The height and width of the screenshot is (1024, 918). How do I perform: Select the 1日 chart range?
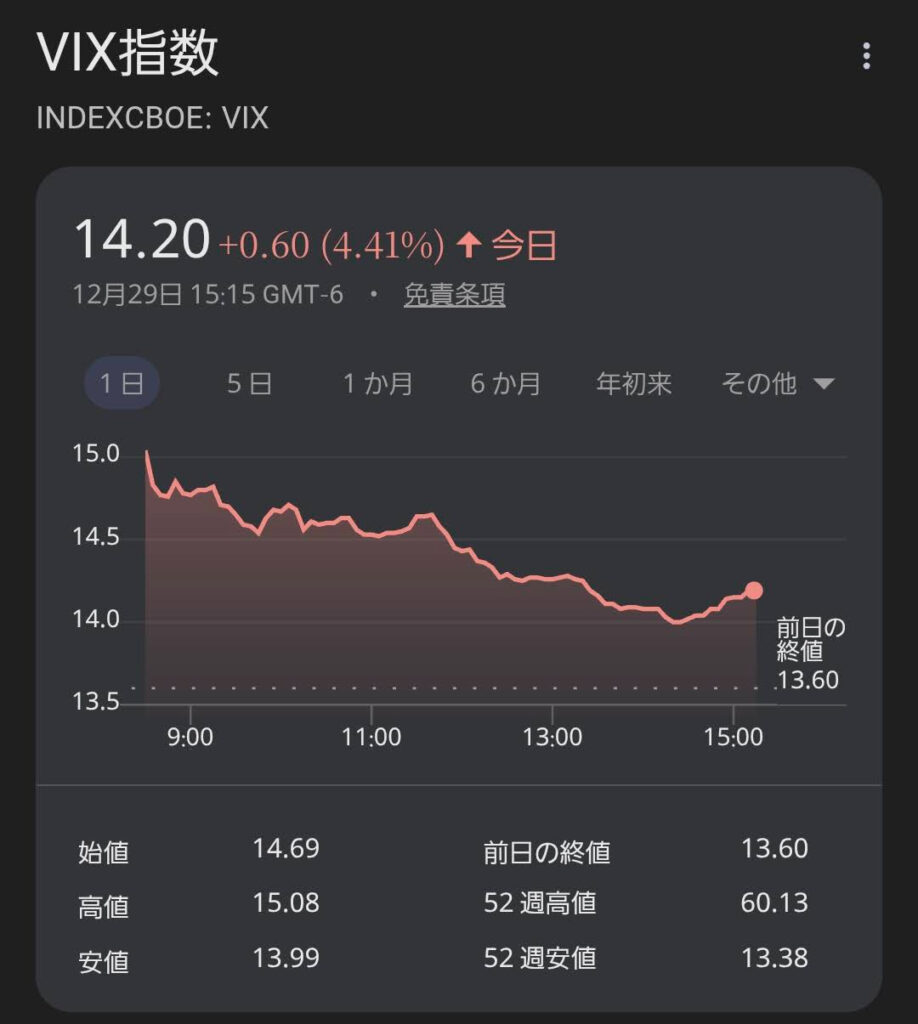coord(121,383)
